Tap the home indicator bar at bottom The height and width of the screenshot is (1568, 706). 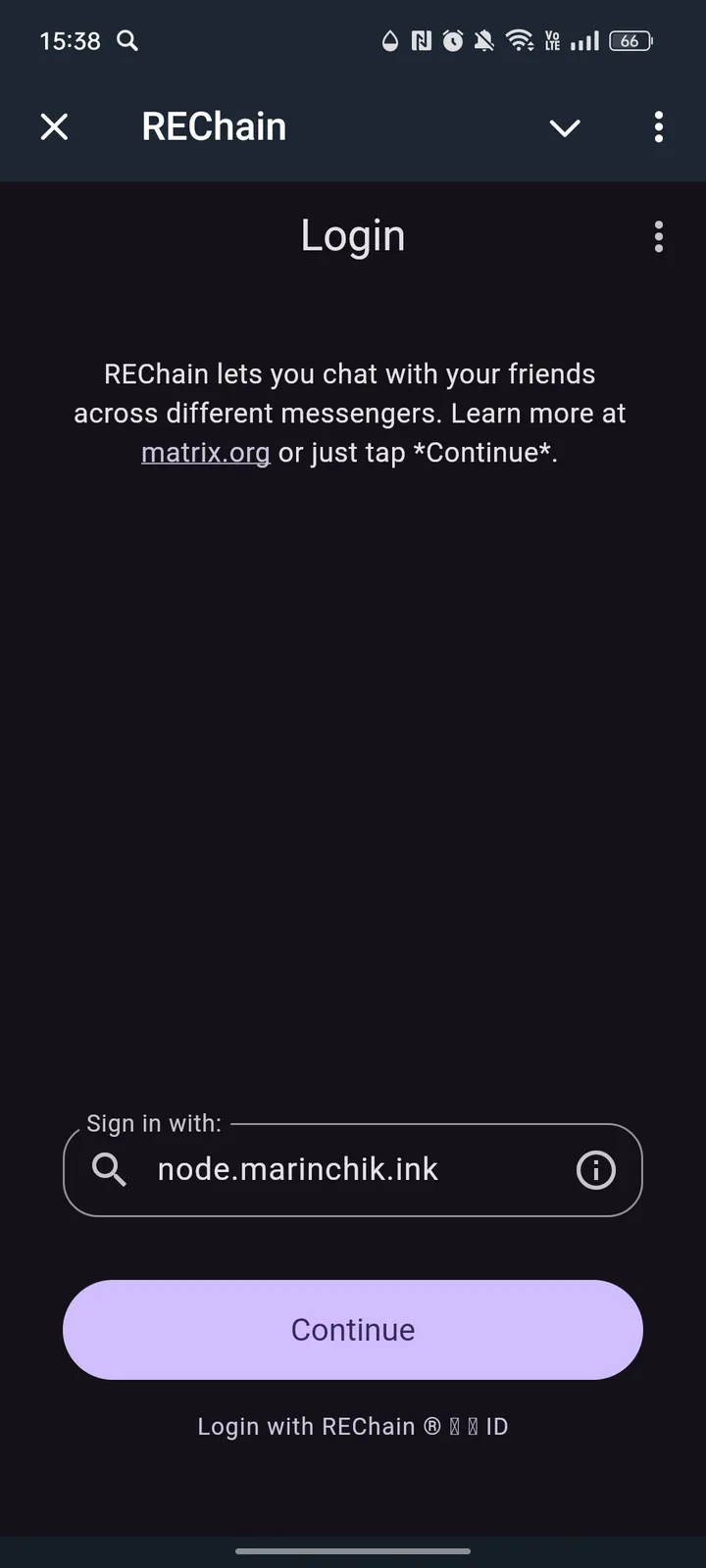[353, 1551]
